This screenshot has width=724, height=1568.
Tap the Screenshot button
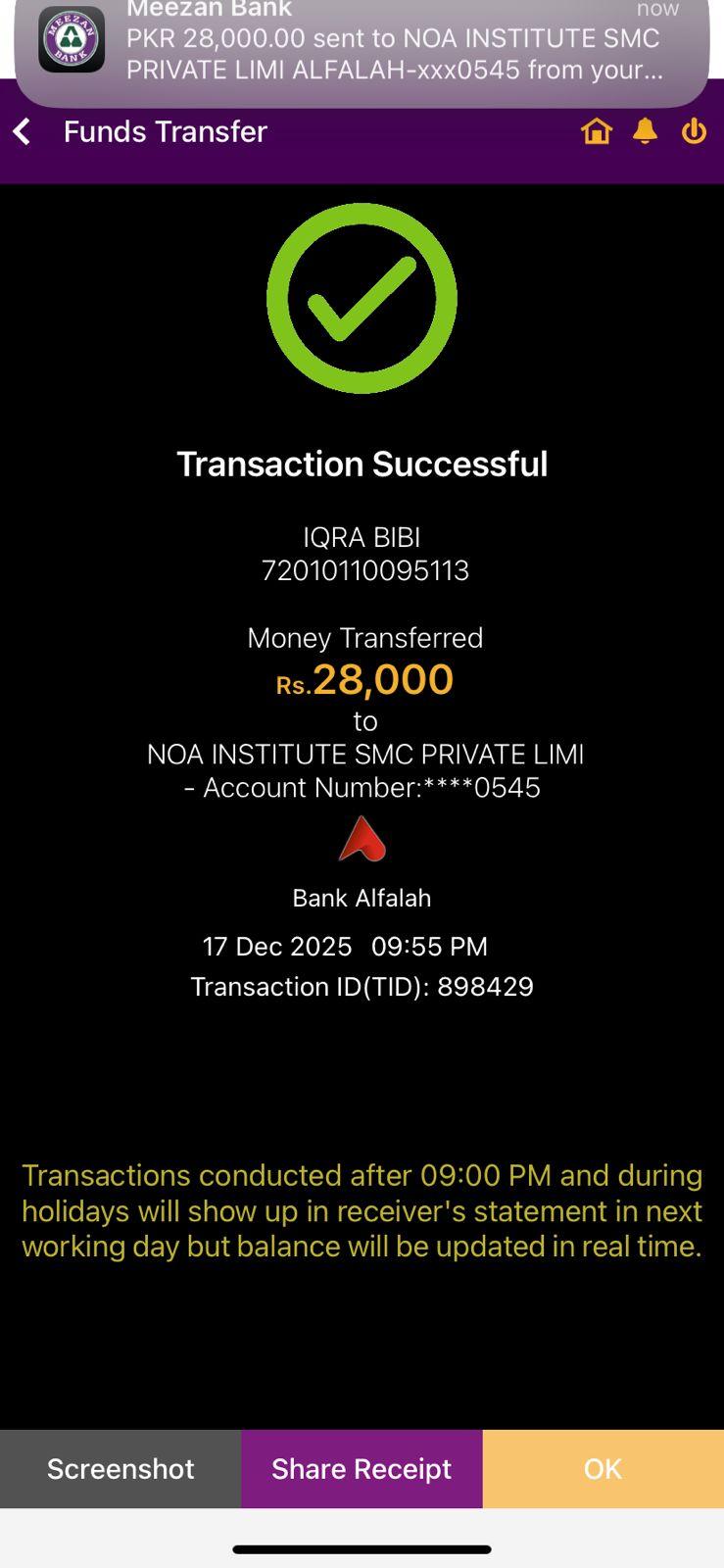pos(121,1468)
